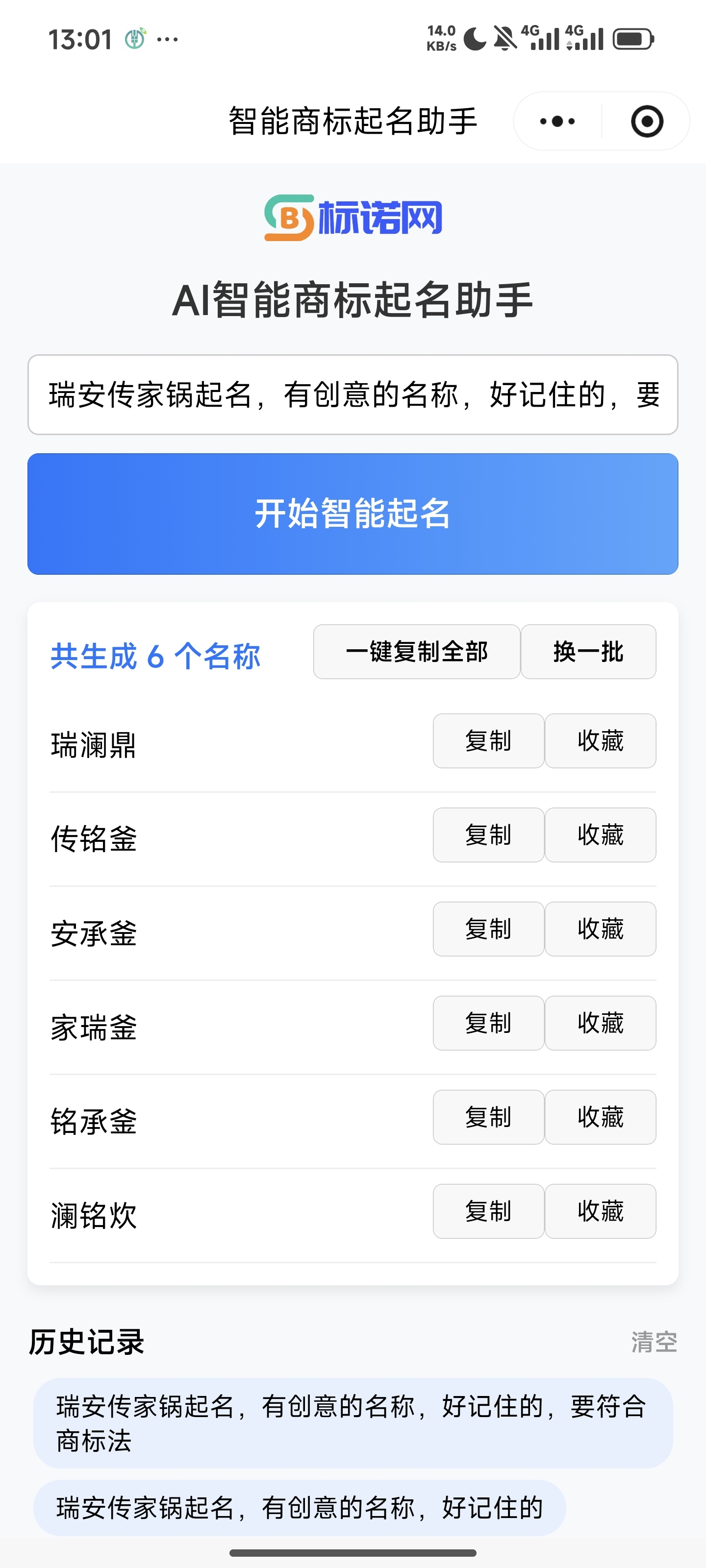
Task: Favorite the name 澜铭炊
Action: click(x=600, y=1211)
